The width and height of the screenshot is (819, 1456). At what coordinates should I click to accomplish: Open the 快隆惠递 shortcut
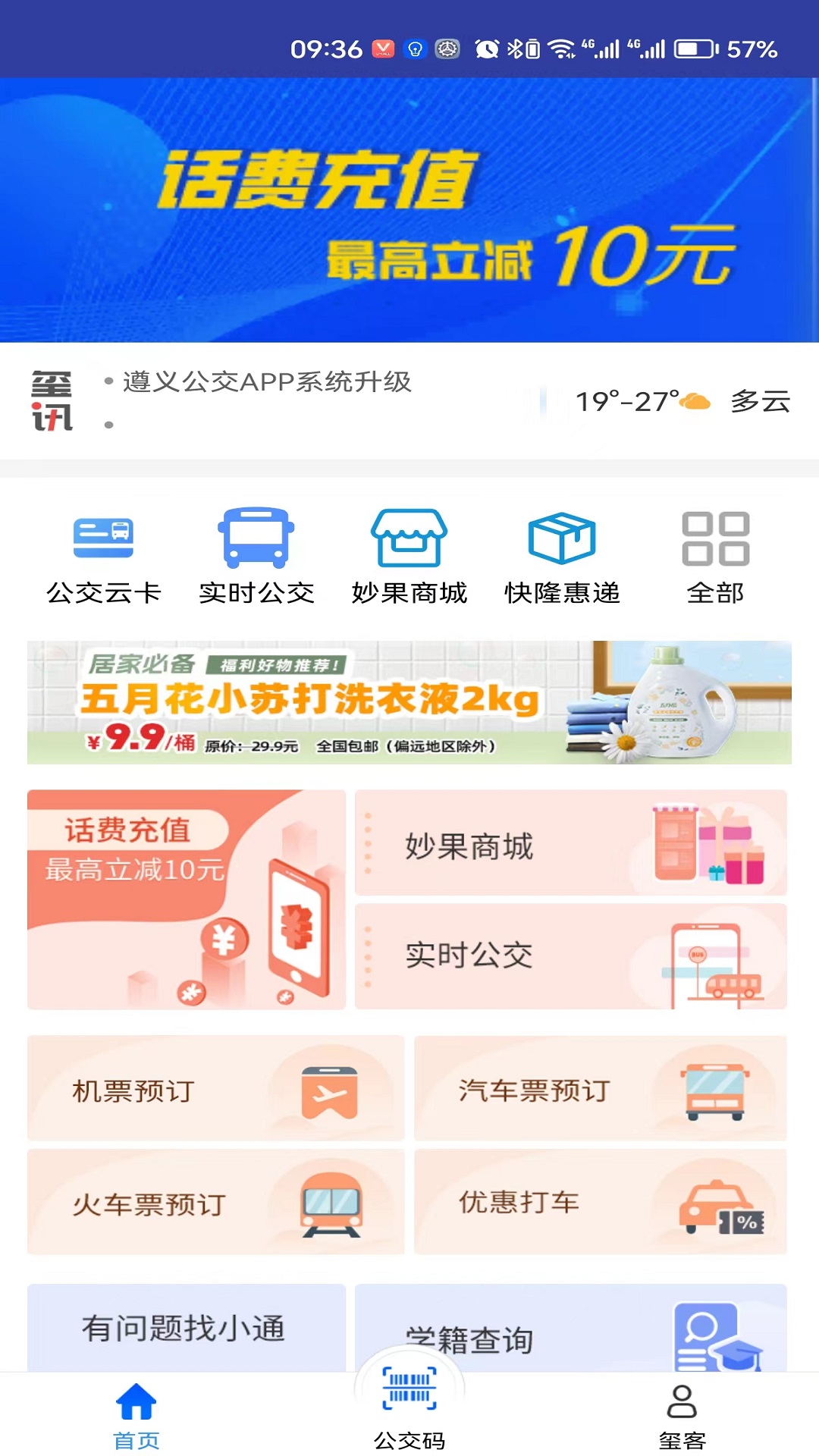click(562, 557)
